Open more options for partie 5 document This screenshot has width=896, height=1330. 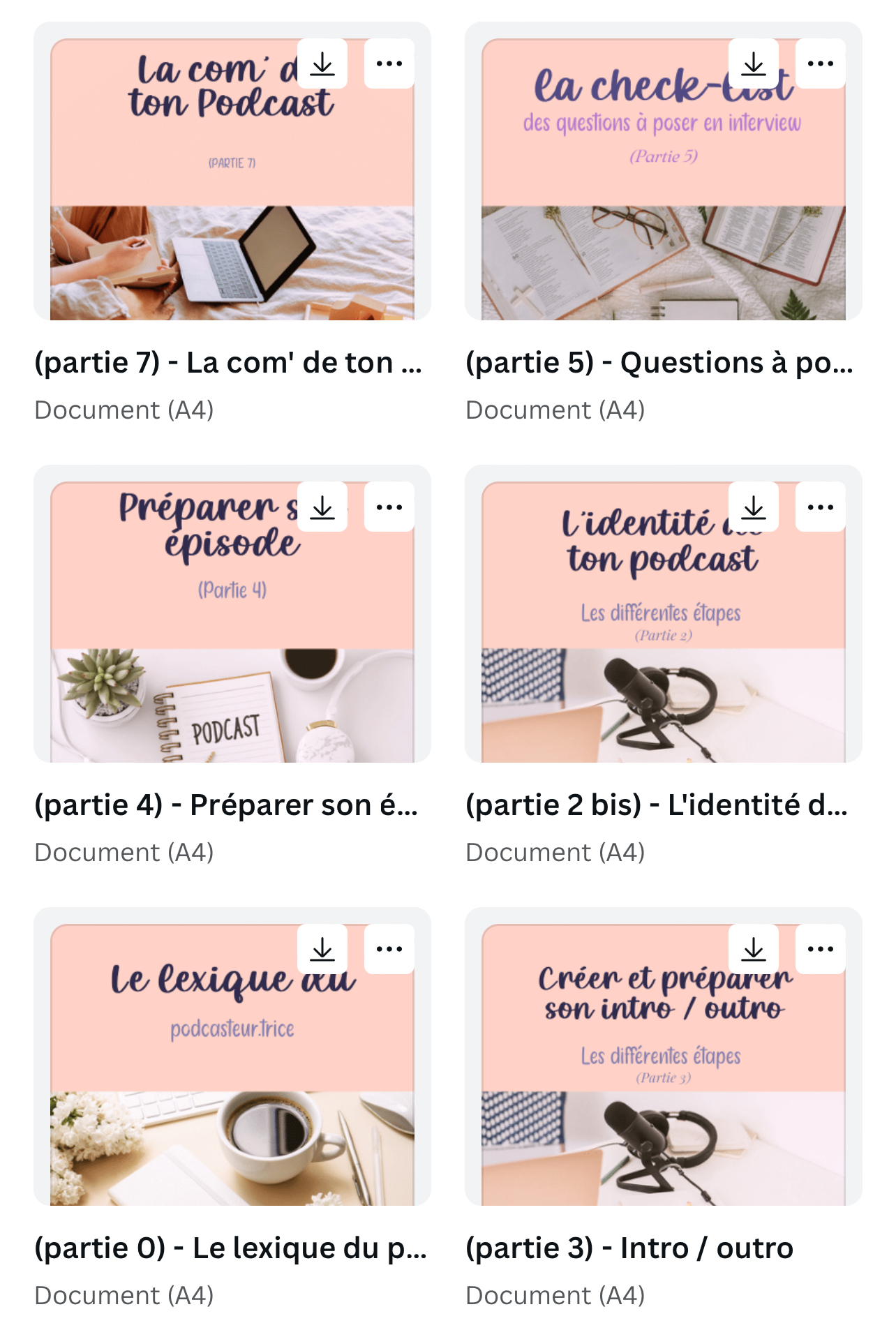tap(820, 64)
